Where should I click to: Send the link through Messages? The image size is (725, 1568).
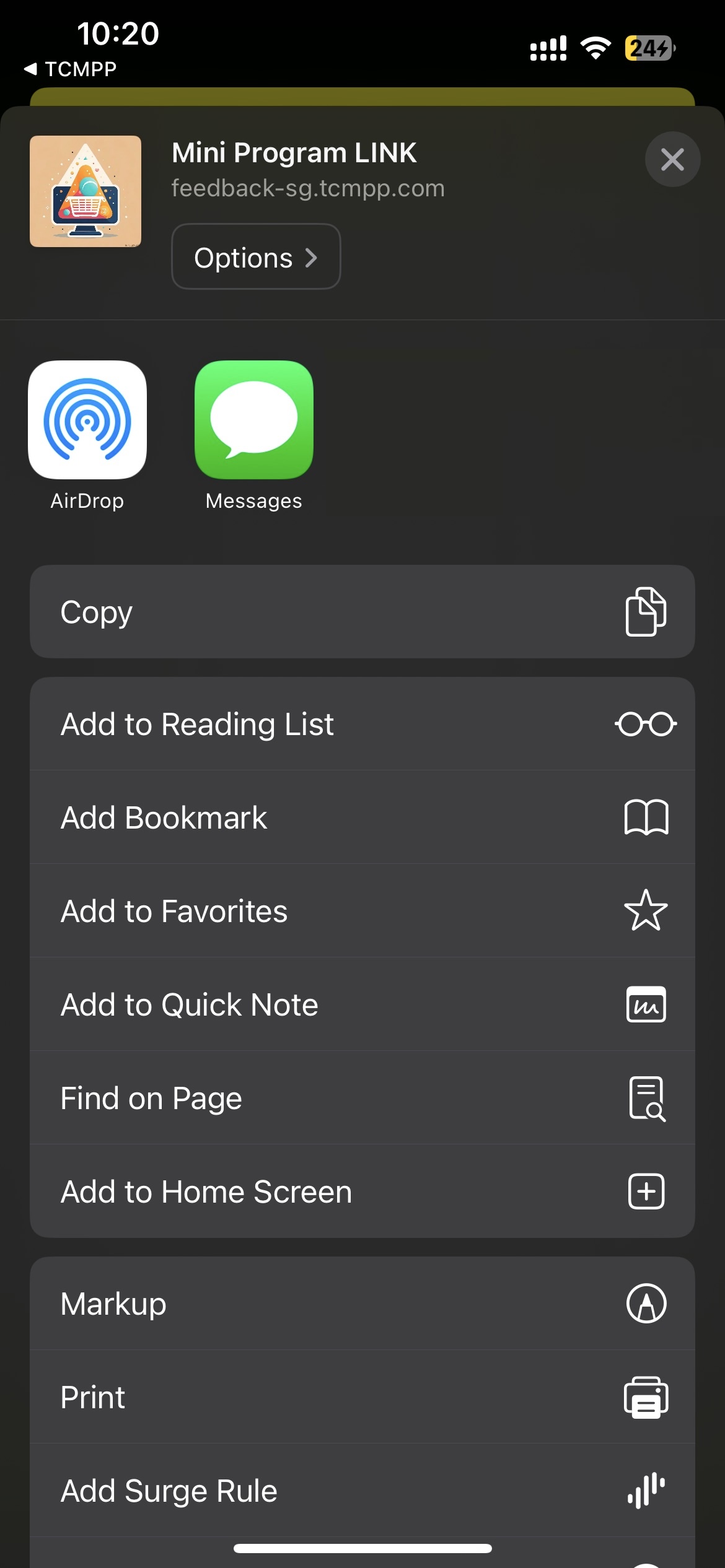click(x=254, y=420)
